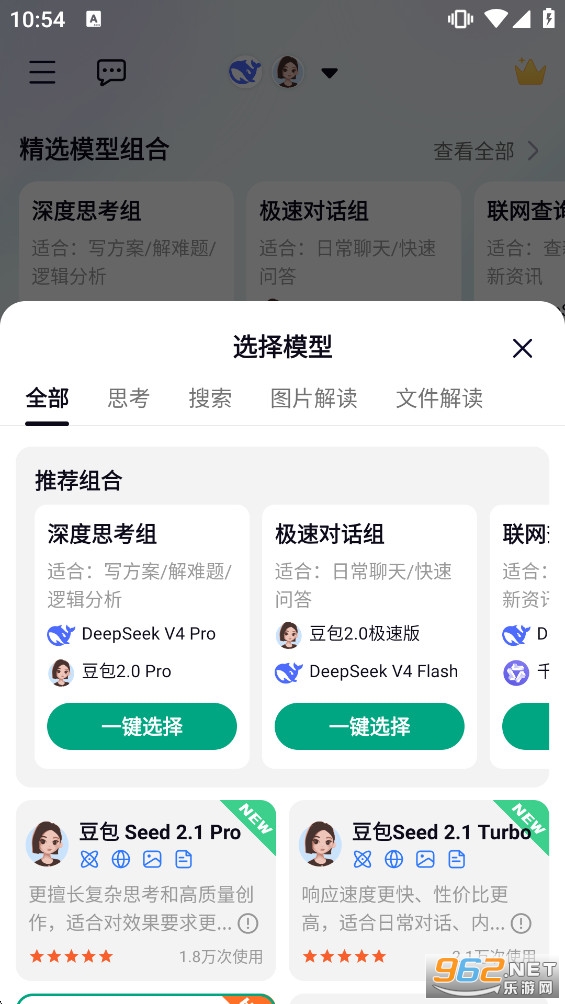The image size is (565, 1004).
Task: Tap 一键选择 for 极速对话组
Action: (370, 726)
